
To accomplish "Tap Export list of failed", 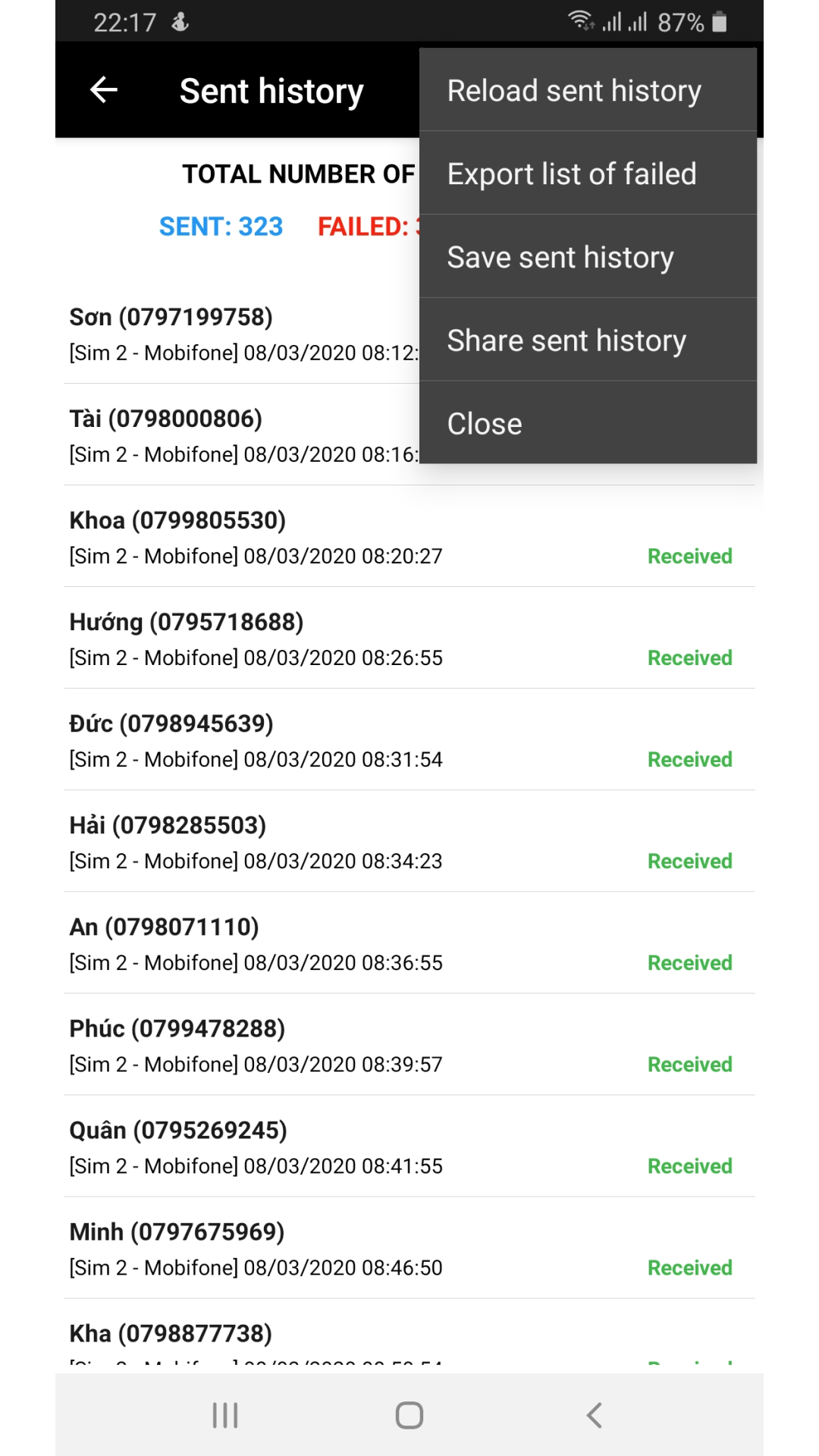I will [x=572, y=173].
